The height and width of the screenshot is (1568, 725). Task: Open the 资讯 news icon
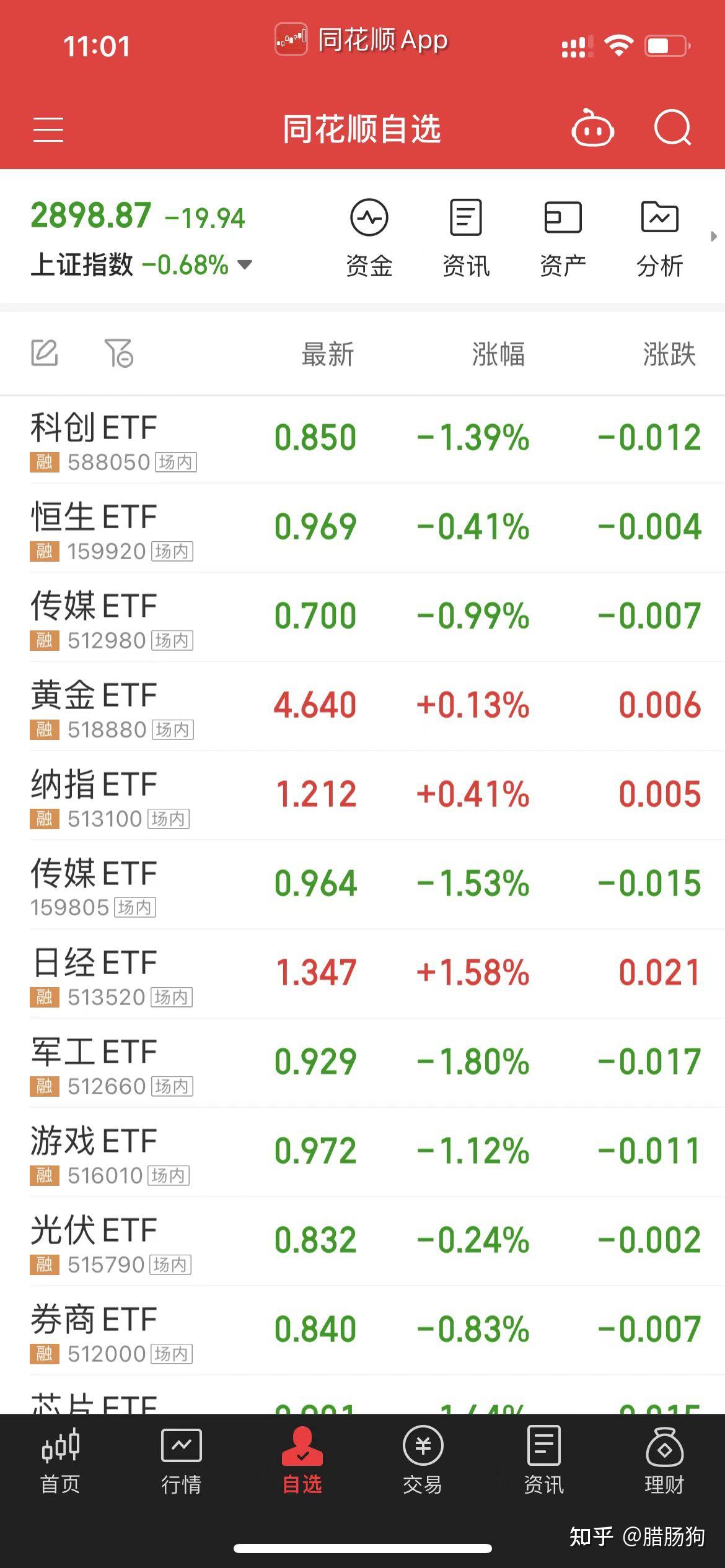pos(465,235)
